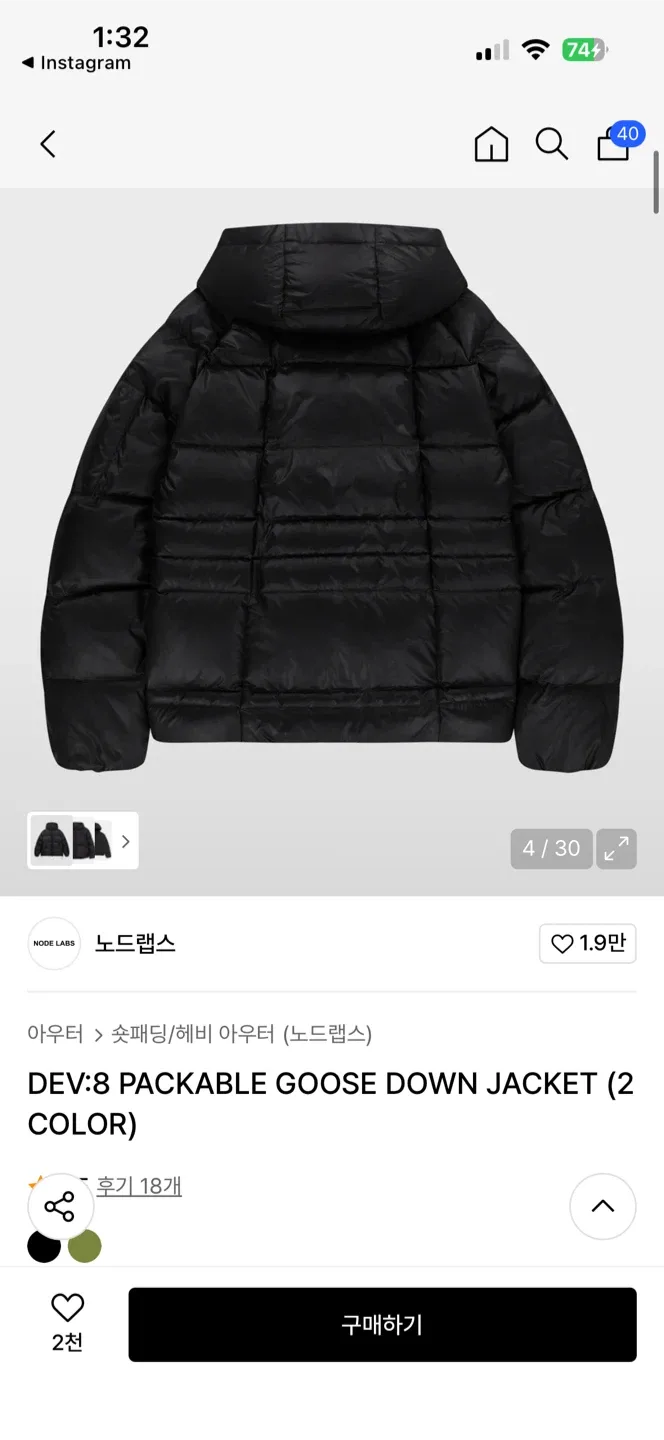Go back to the previous page
The height and width of the screenshot is (1440, 664).
point(48,144)
